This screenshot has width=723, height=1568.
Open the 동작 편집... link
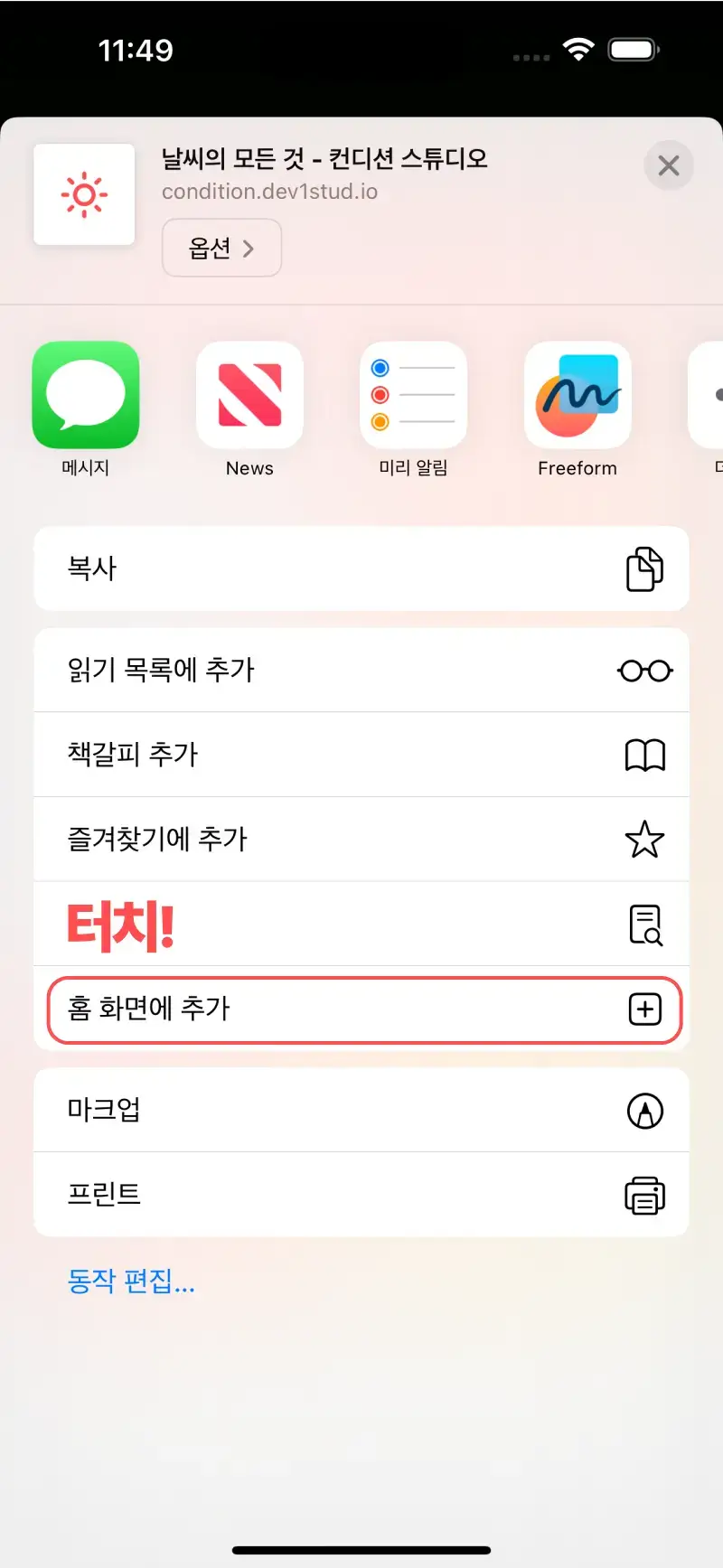click(131, 1281)
